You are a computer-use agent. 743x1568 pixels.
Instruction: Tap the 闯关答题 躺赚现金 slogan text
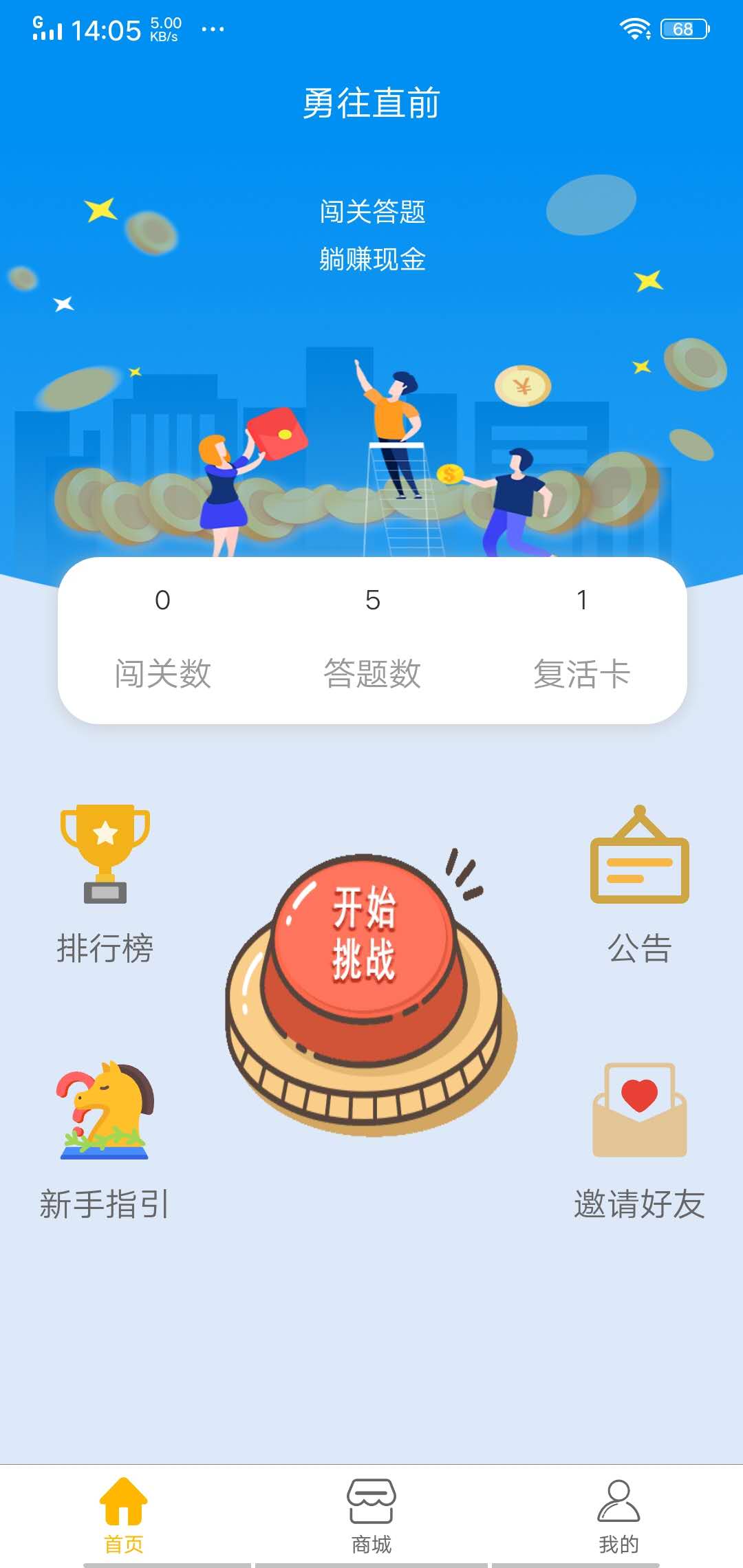coord(375,237)
